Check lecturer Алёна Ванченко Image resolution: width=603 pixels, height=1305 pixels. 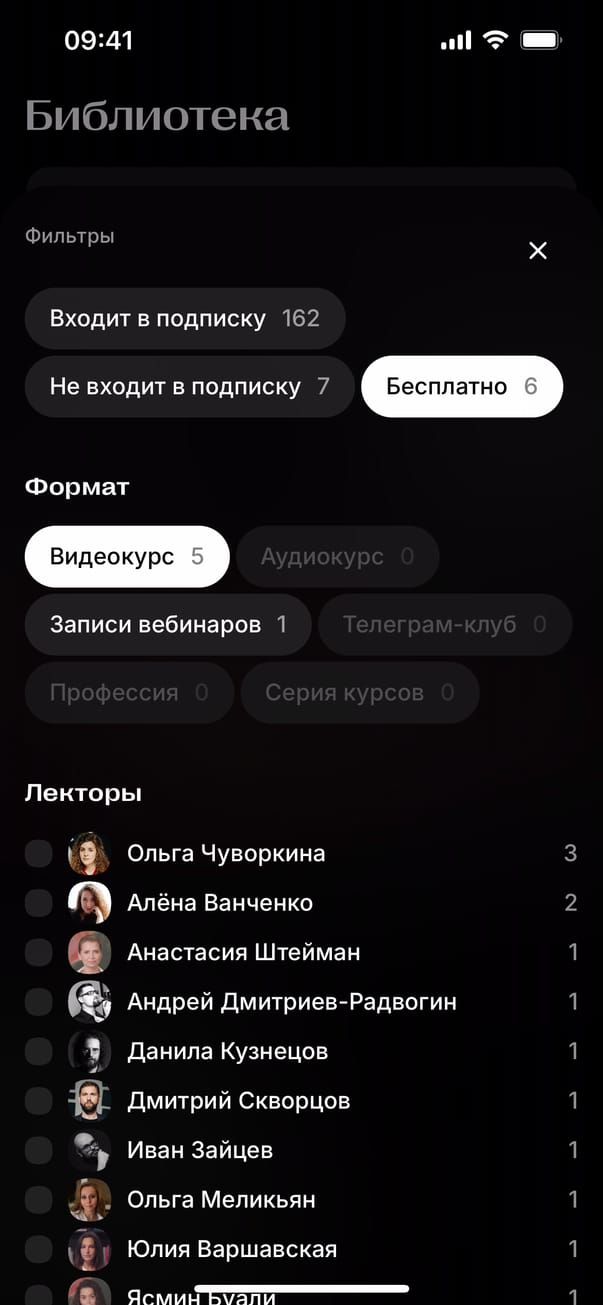[x=38, y=903]
